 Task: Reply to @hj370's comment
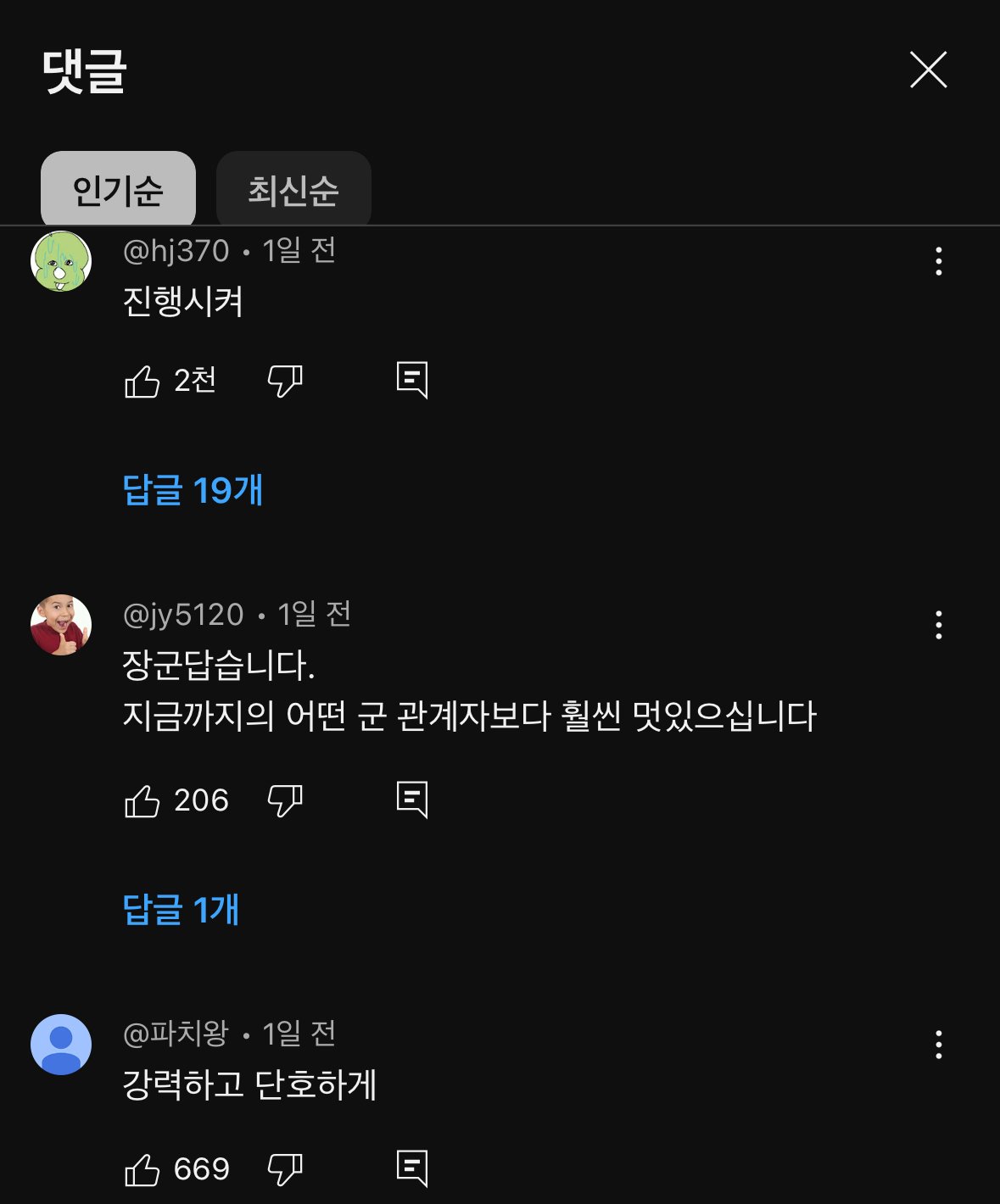[x=412, y=380]
